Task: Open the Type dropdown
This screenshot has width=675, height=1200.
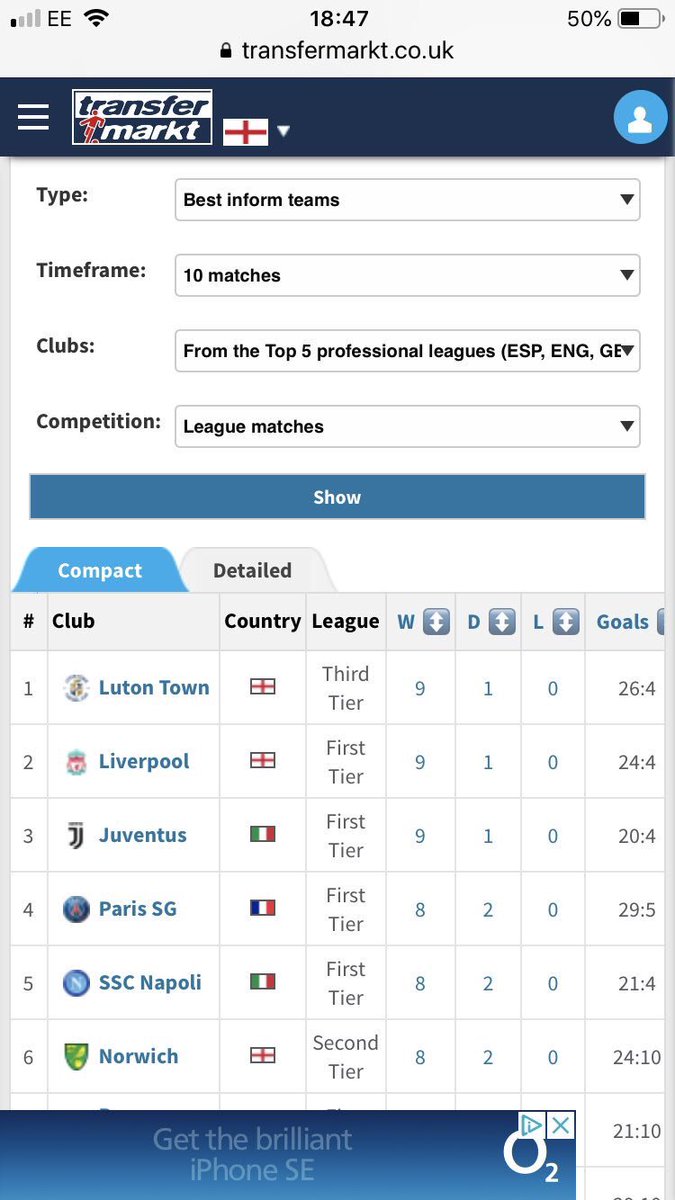Action: point(407,199)
